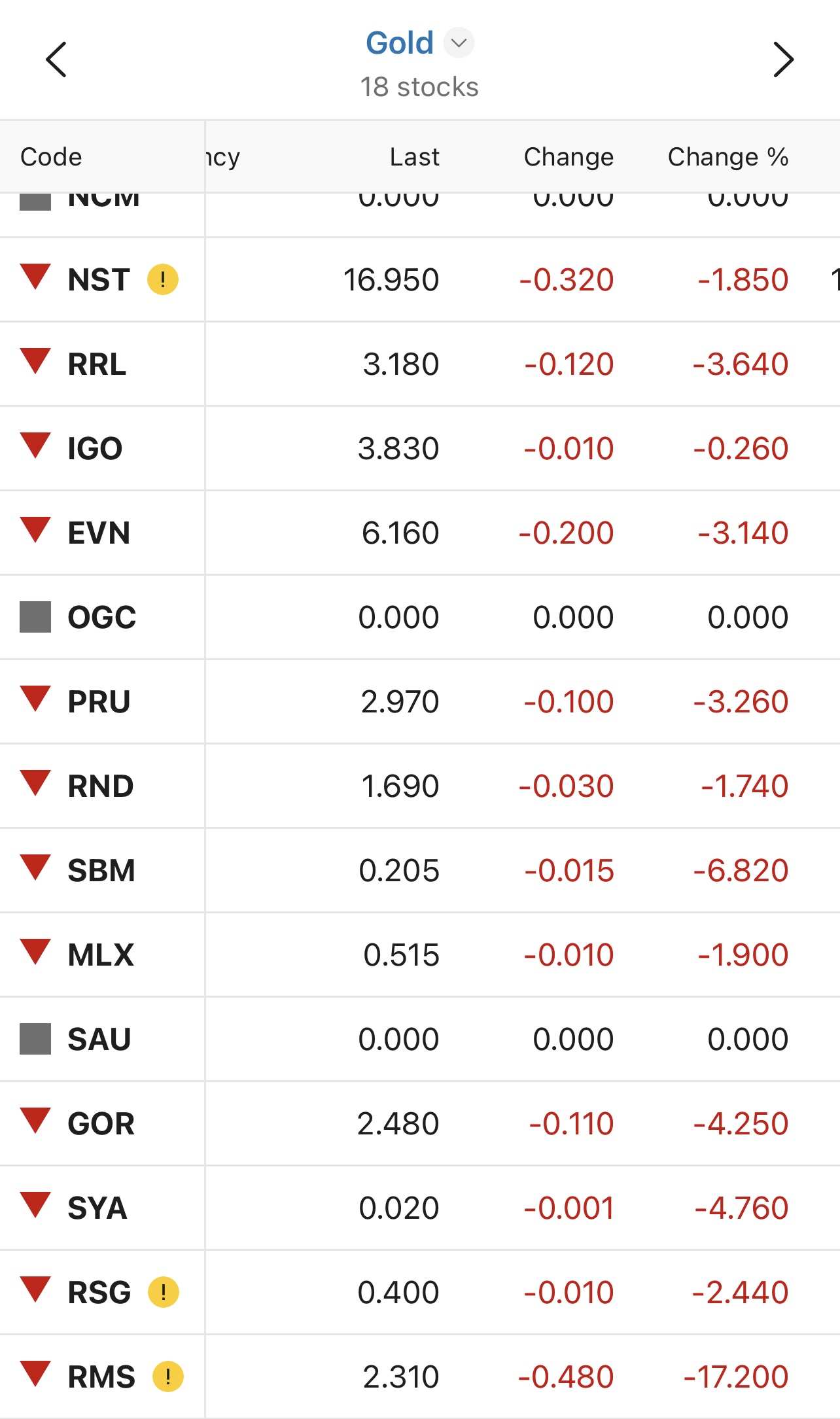Select the SBM stock row
This screenshot has height=1419, width=840.
click(420, 870)
